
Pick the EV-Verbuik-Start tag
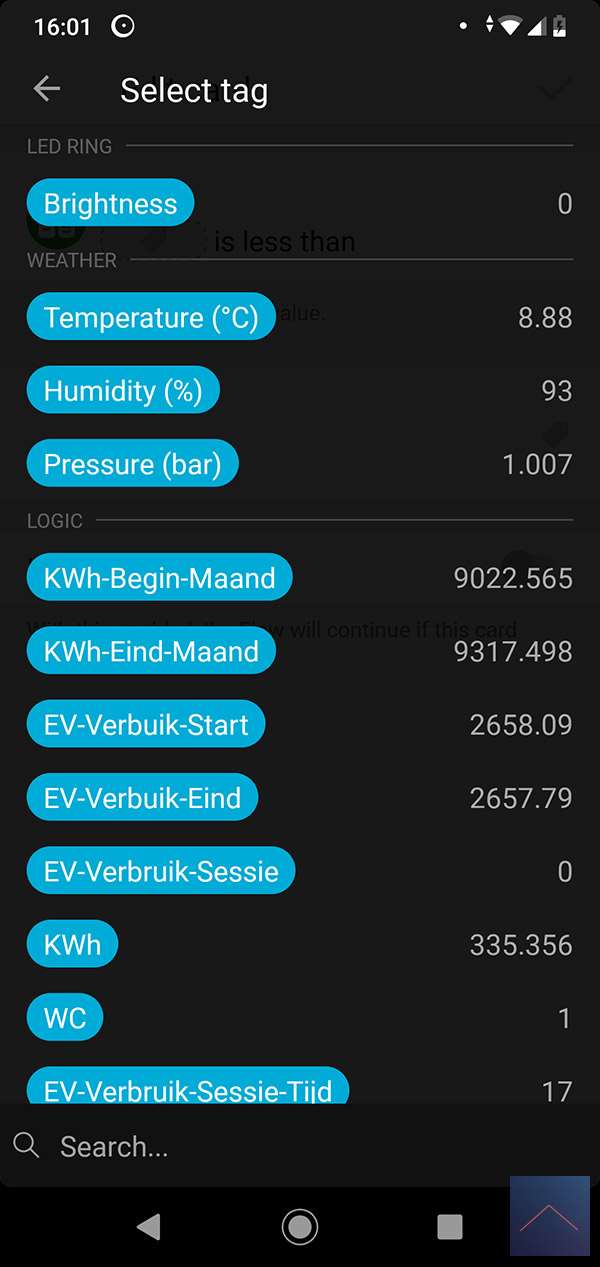(x=146, y=725)
